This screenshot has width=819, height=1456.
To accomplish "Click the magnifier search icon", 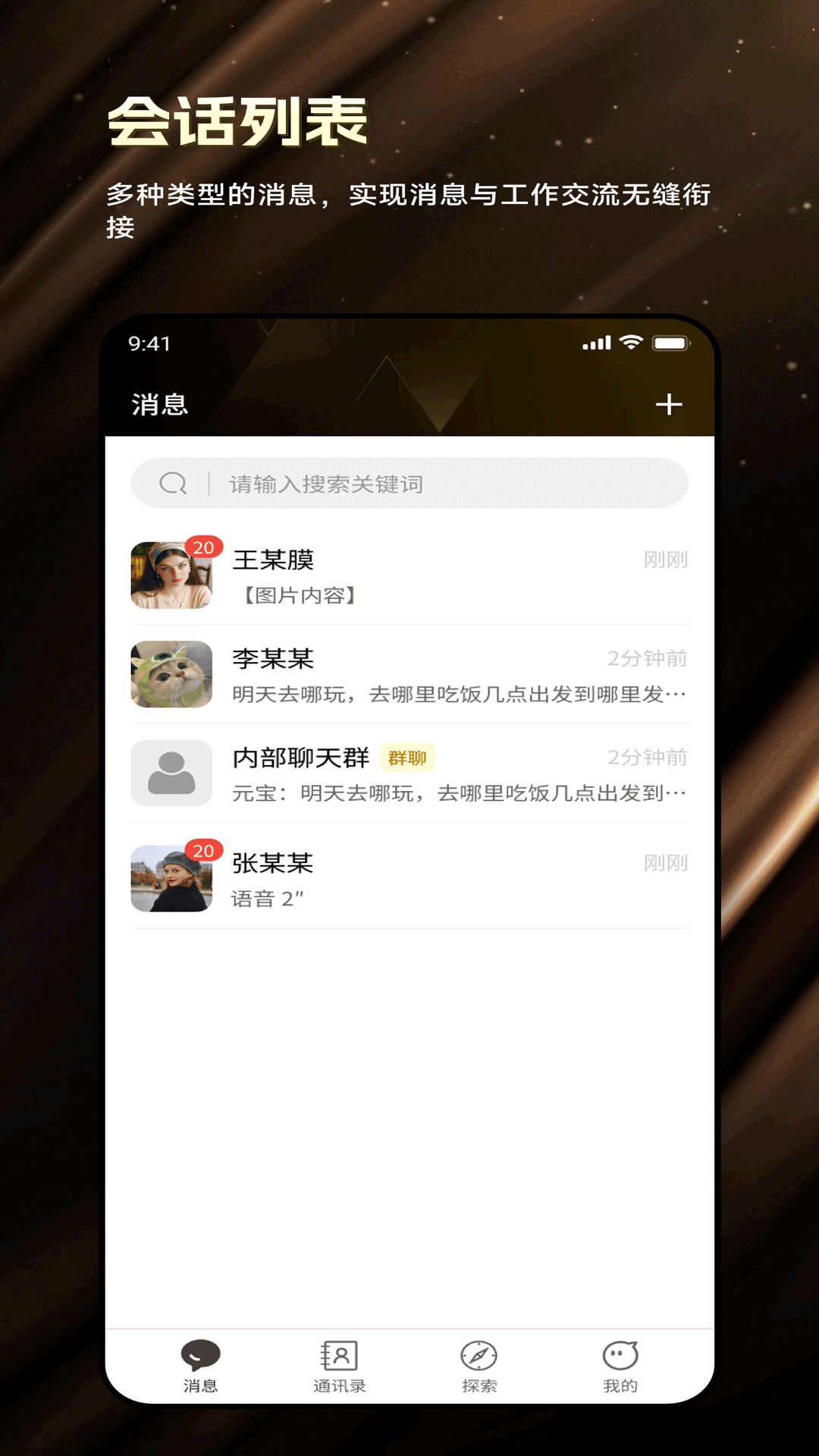I will click(x=174, y=483).
